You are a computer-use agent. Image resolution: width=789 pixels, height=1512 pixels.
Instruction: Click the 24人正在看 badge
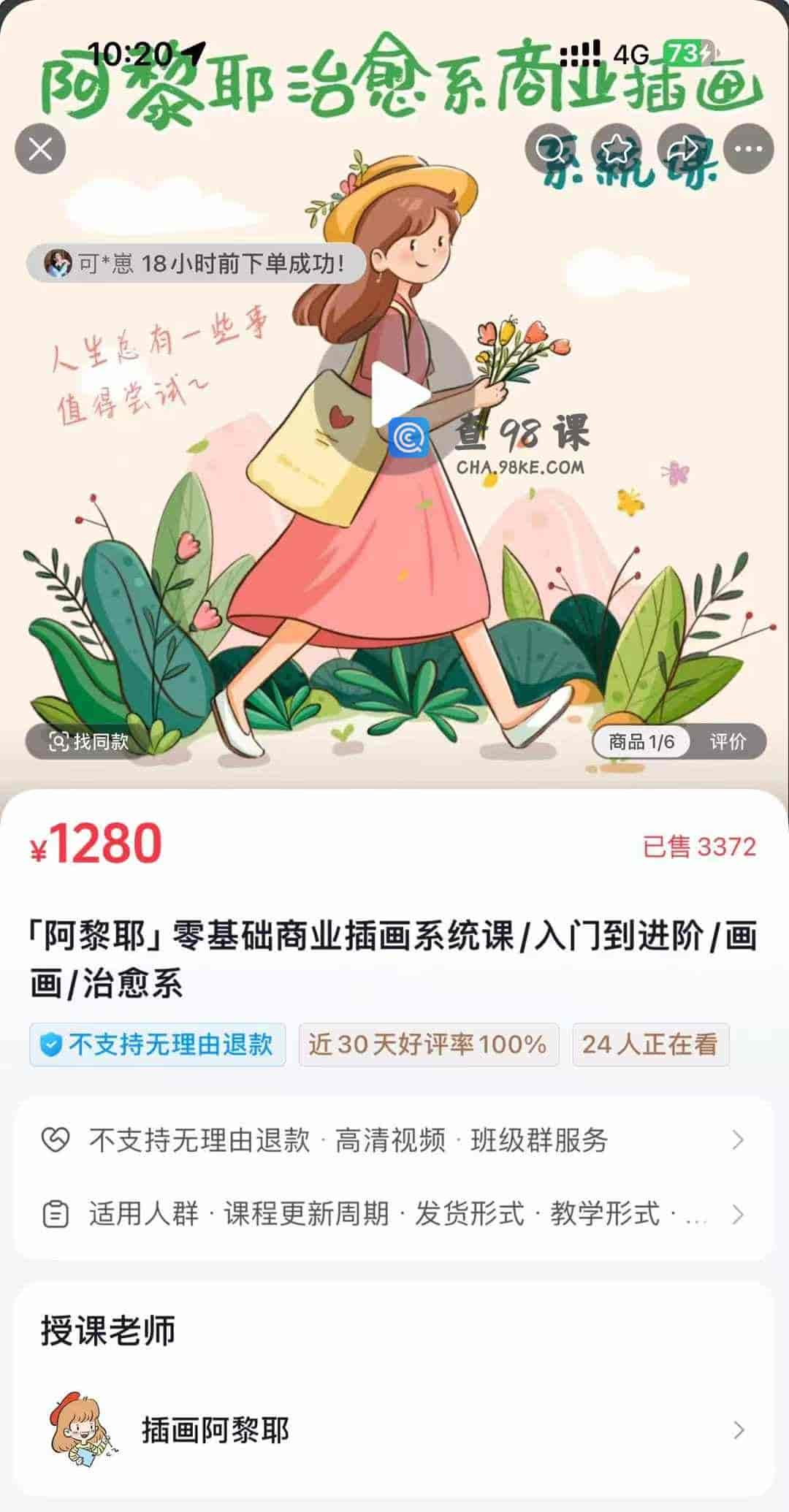click(650, 1046)
